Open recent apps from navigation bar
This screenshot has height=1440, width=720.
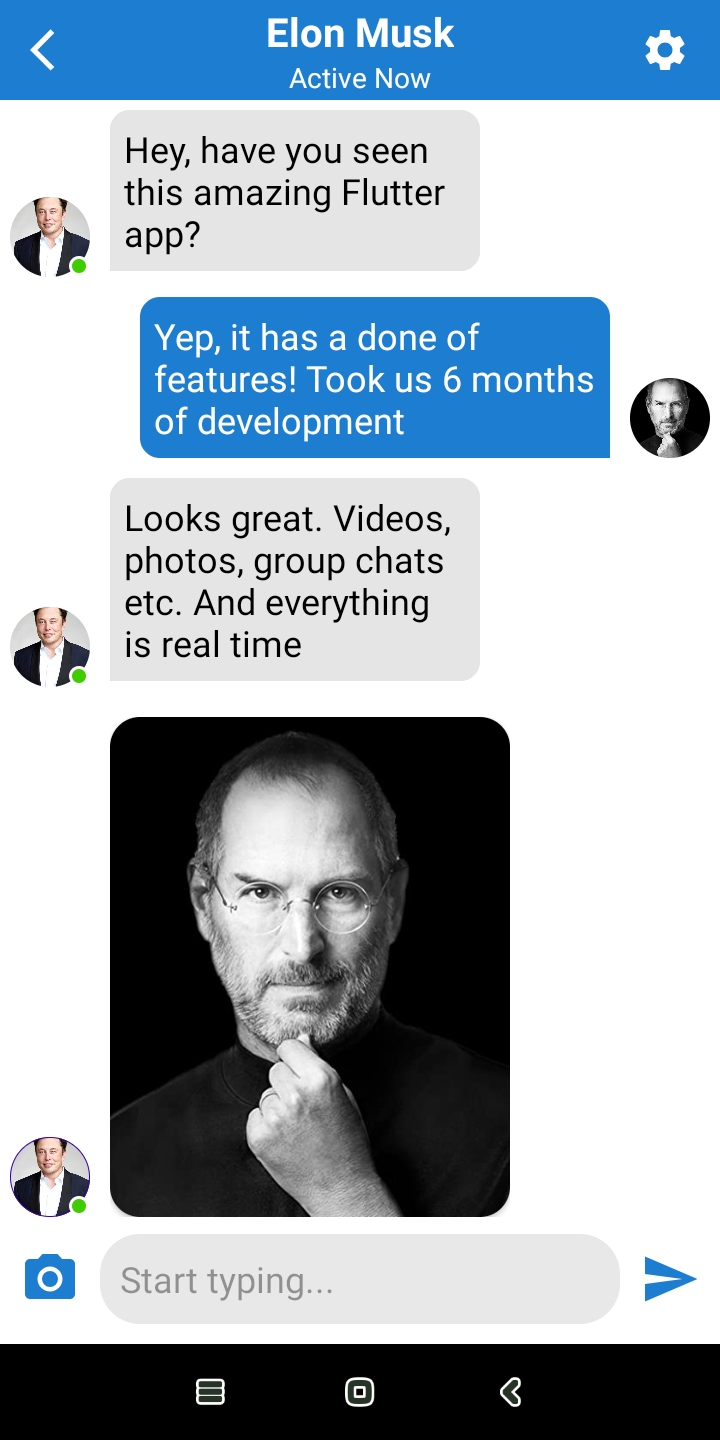click(x=210, y=1392)
